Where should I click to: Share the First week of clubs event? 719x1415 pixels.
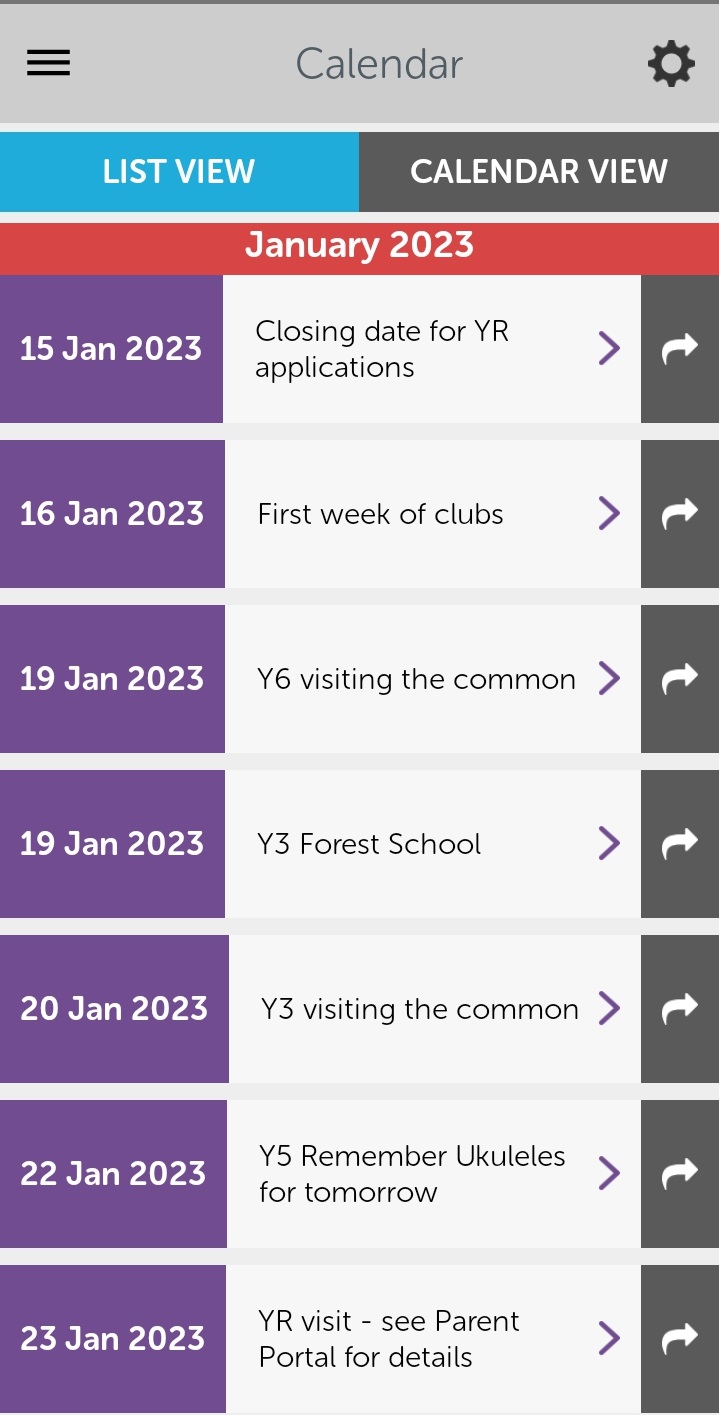pyautogui.click(x=680, y=514)
